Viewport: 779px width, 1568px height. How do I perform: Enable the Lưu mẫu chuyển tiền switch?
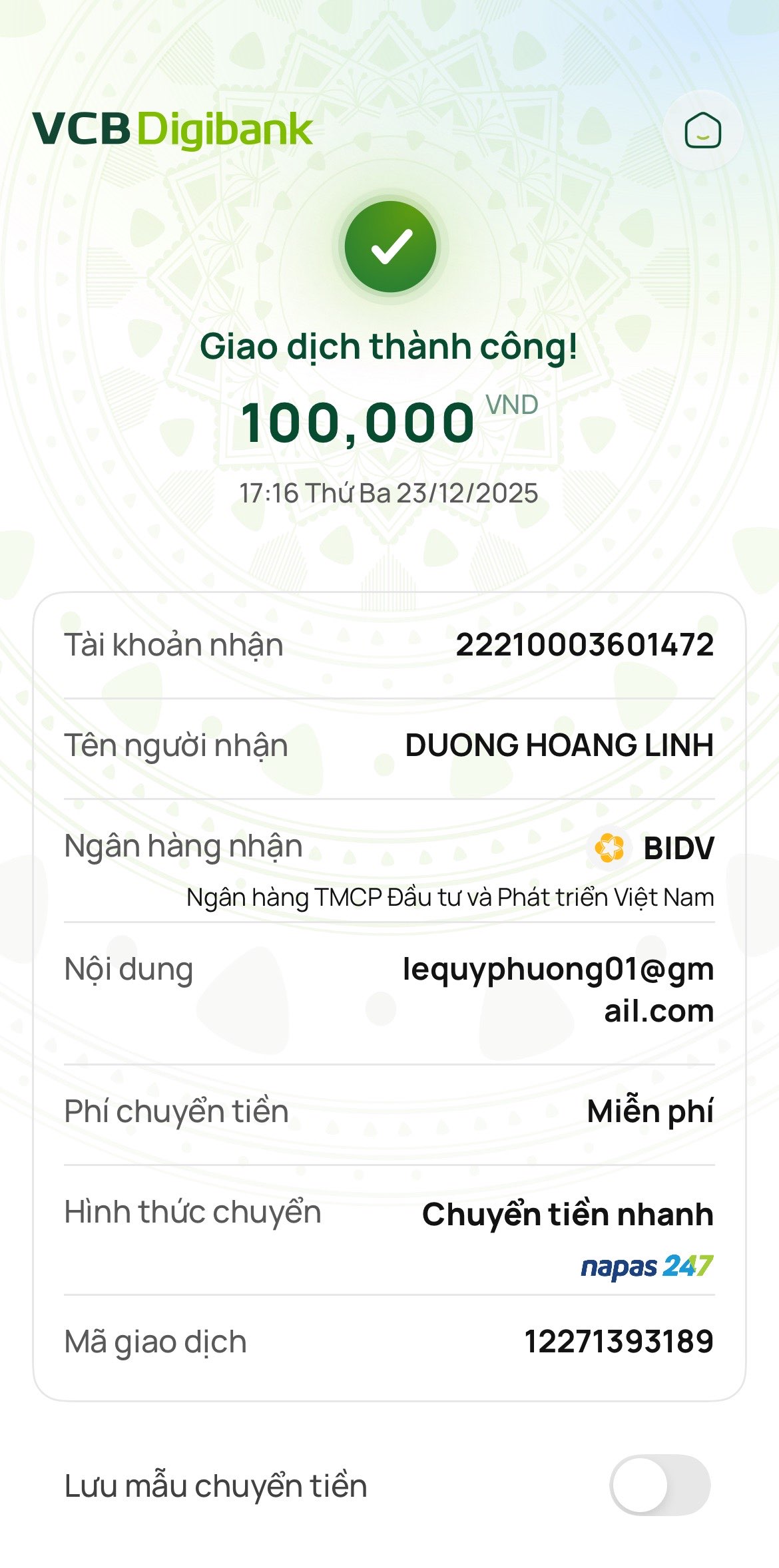click(659, 1485)
